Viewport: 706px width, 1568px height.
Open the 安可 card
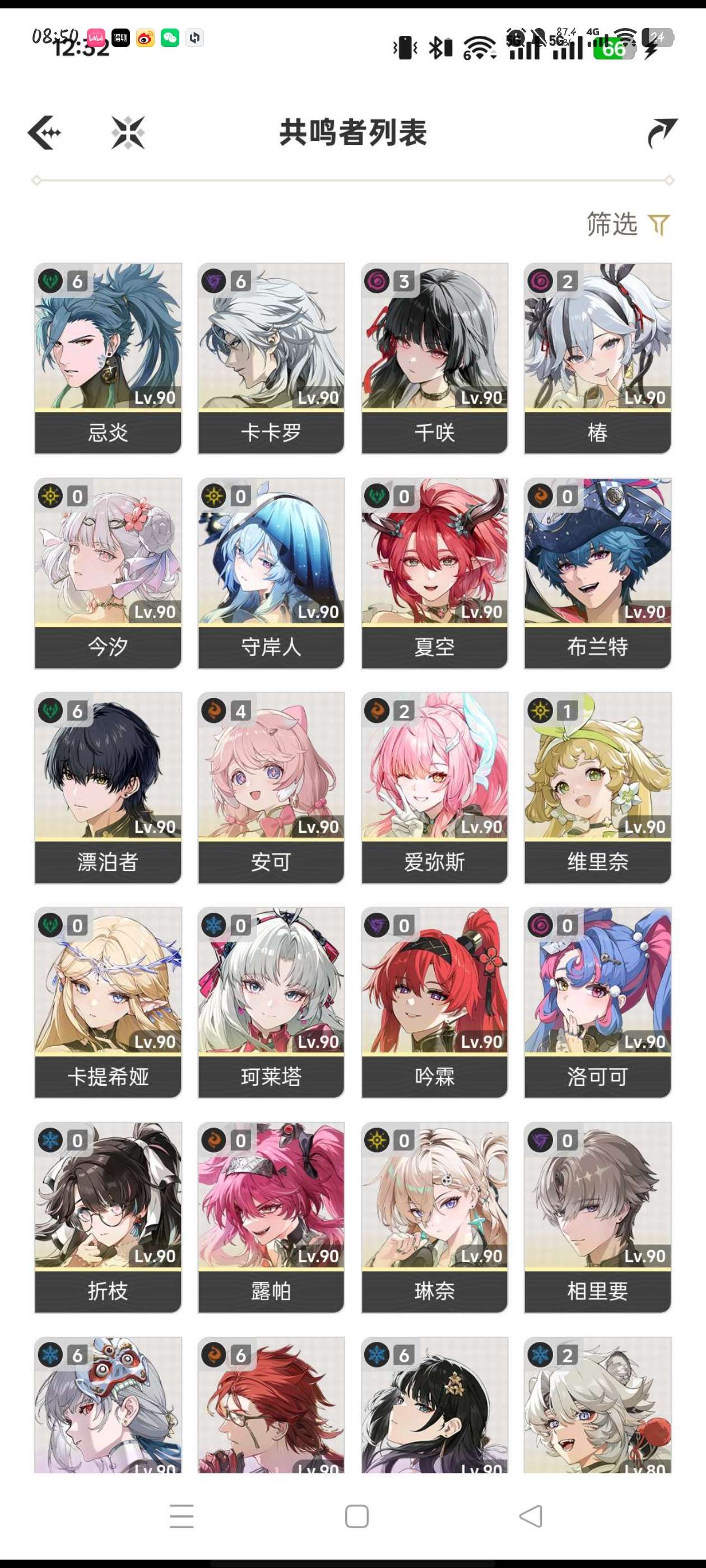coord(271,787)
